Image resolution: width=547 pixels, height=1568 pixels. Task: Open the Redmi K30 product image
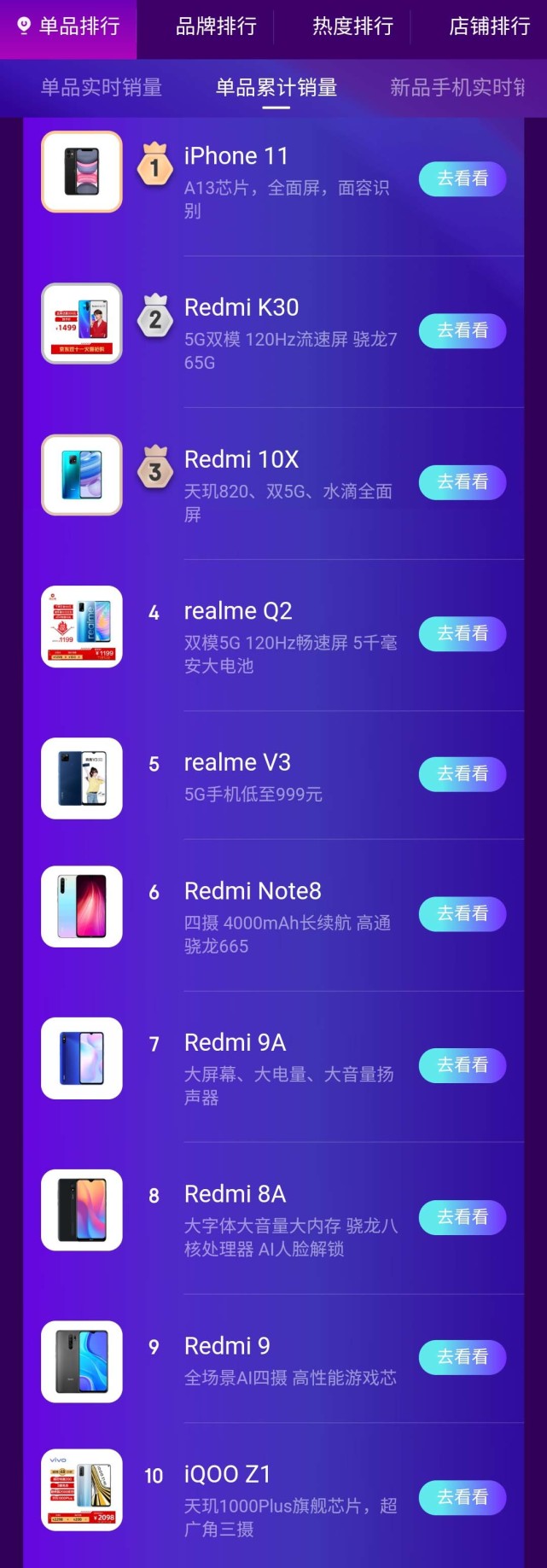[82, 324]
